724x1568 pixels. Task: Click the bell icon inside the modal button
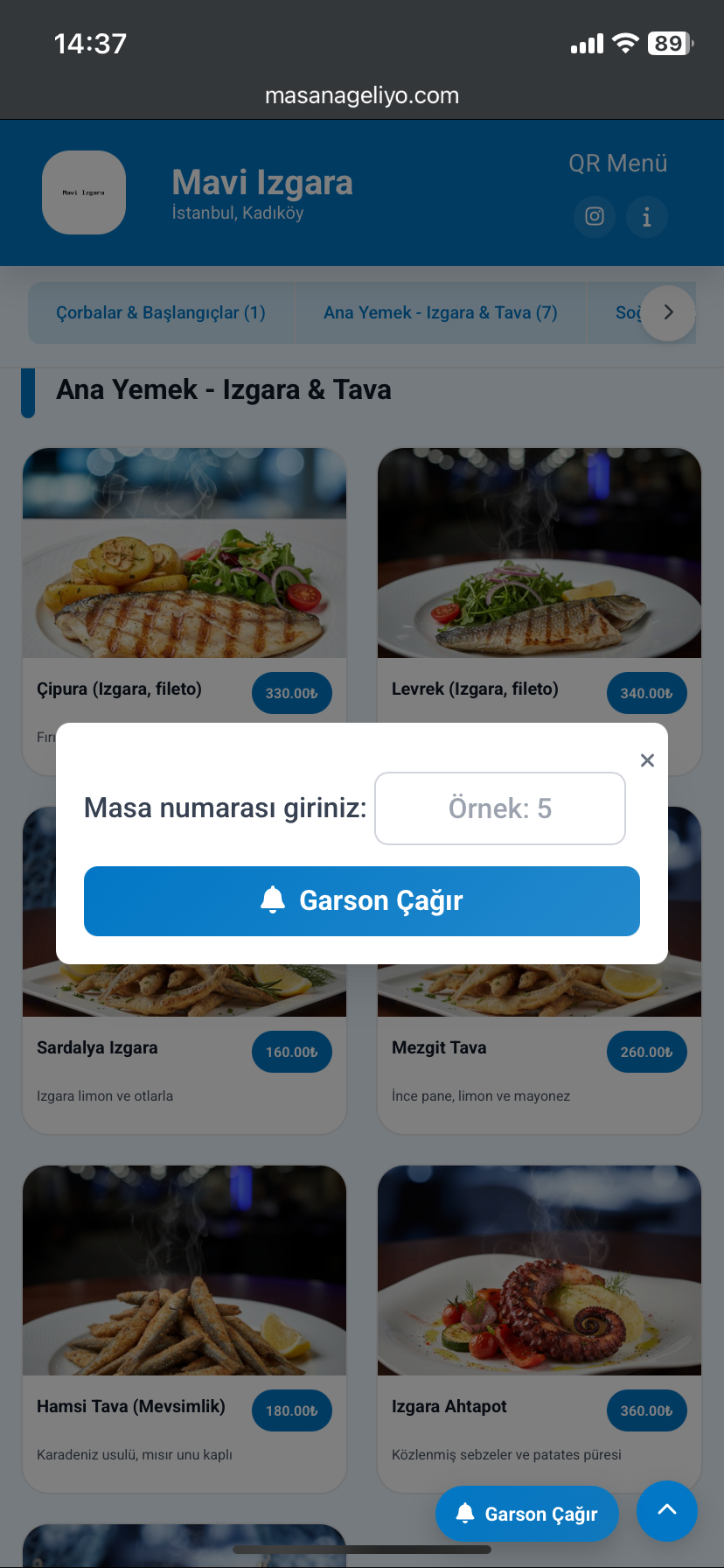(273, 900)
